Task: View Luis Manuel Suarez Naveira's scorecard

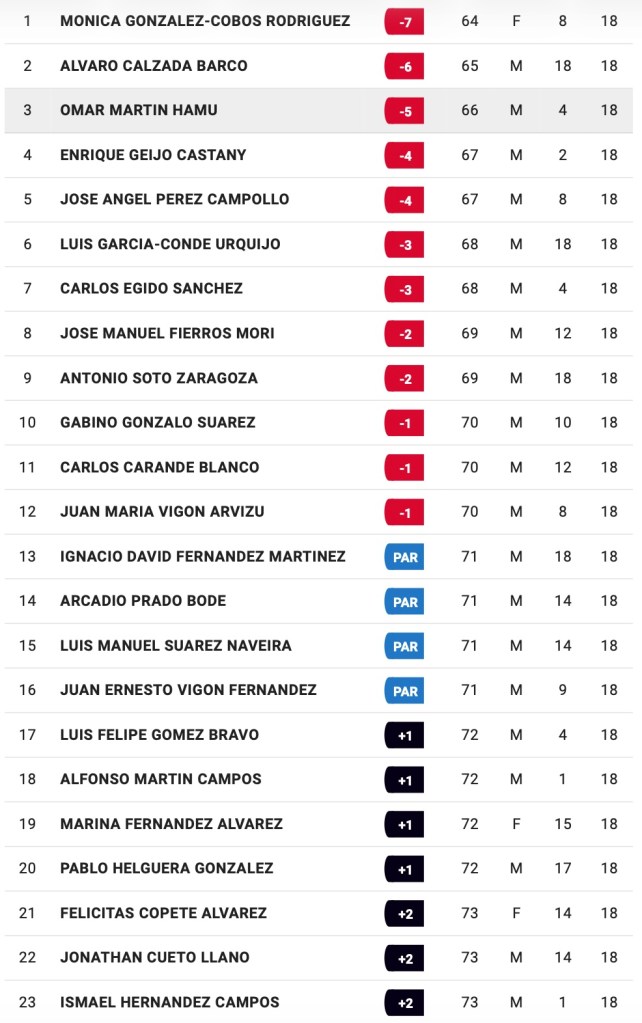Action: pyautogui.click(x=176, y=645)
